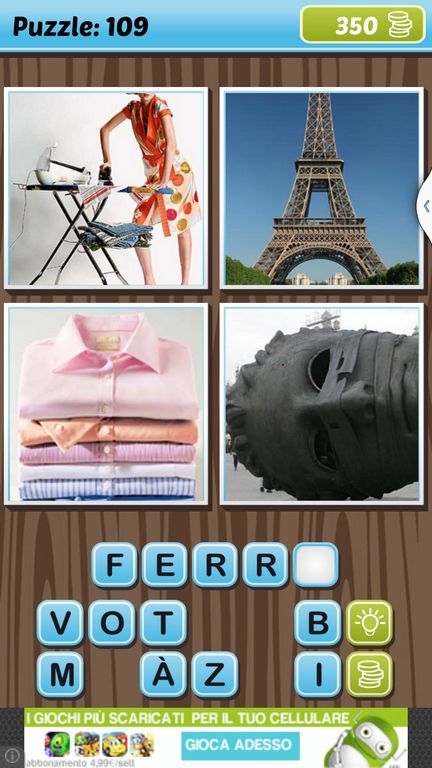Choose the letter tile T
Viewport: 432px width, 768px height.
coord(163,623)
